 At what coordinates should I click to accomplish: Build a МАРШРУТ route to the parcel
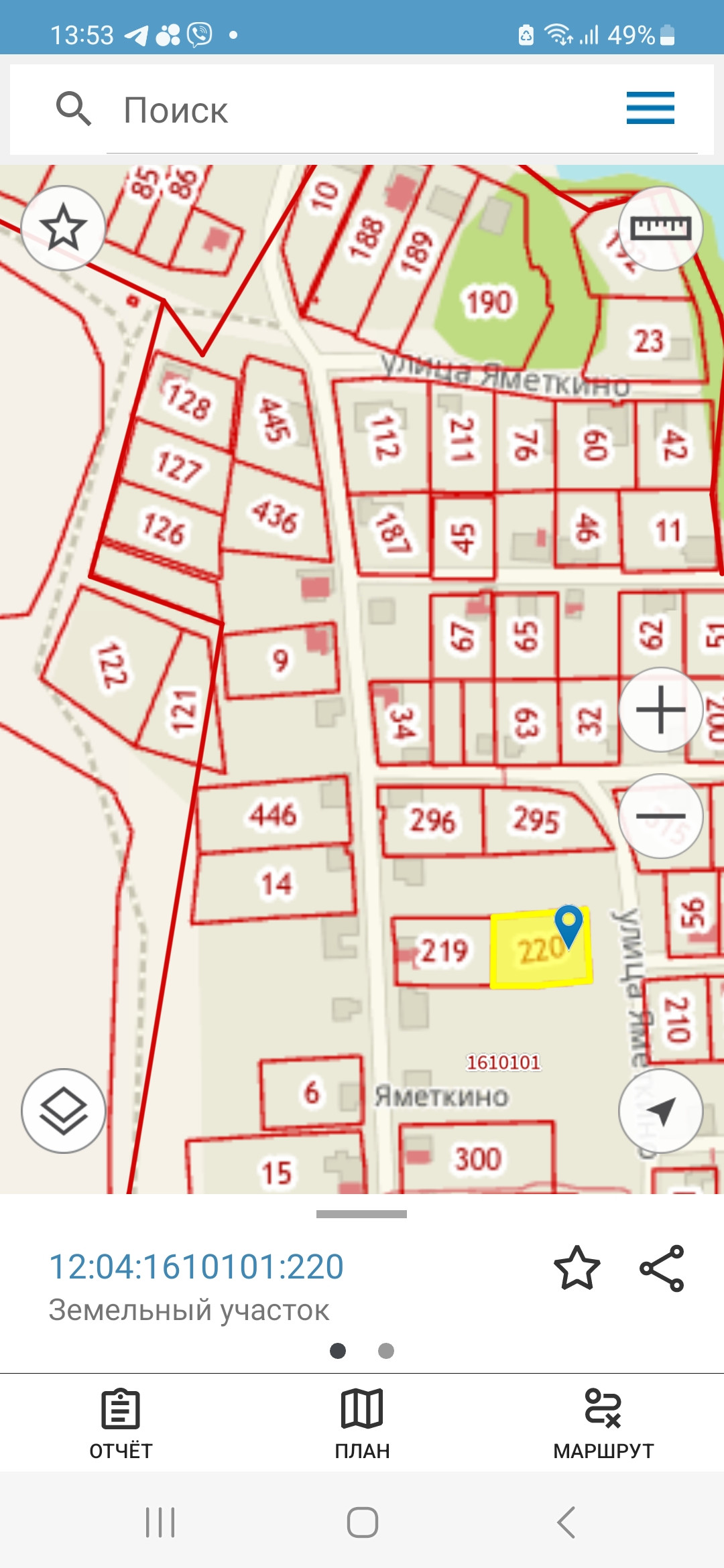tap(603, 1423)
